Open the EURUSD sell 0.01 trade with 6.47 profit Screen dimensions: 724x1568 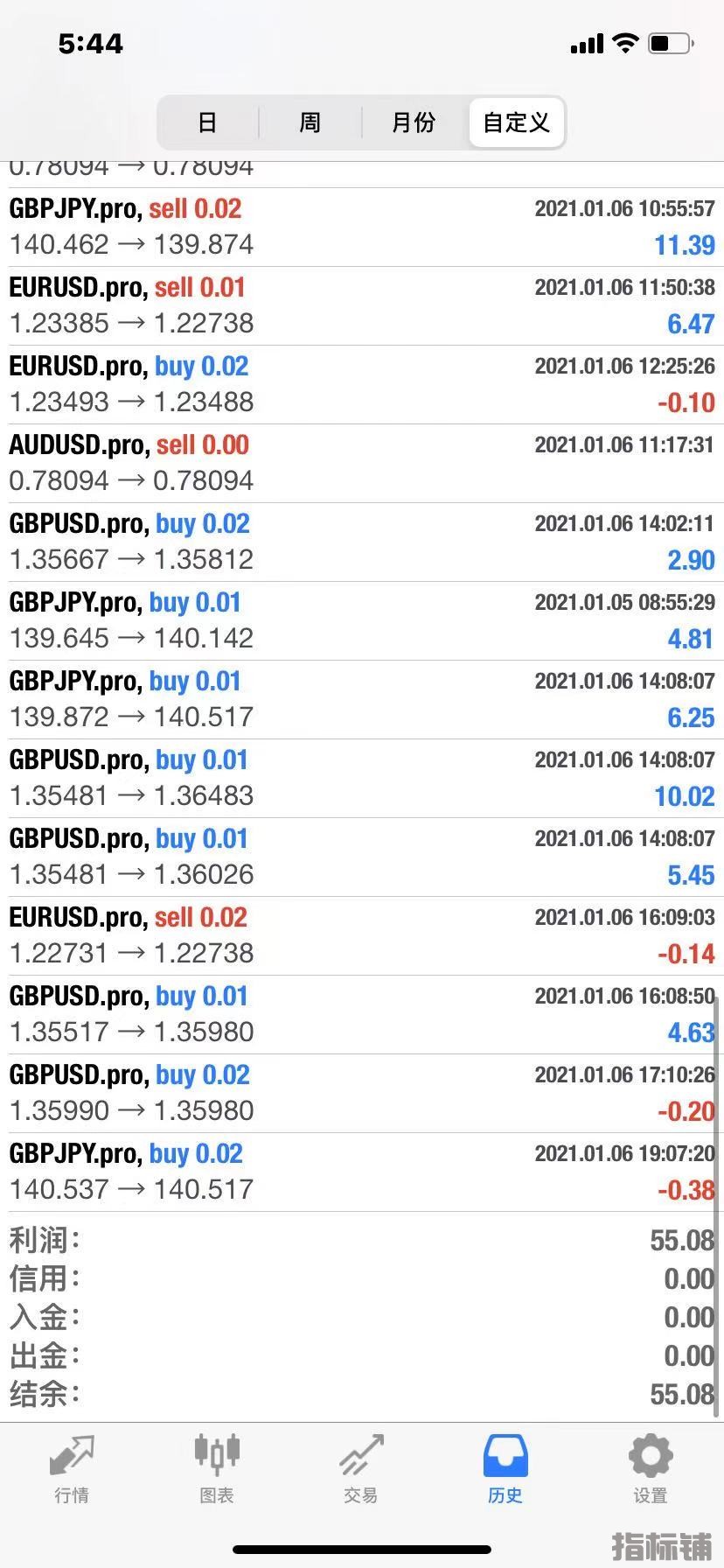(x=362, y=305)
